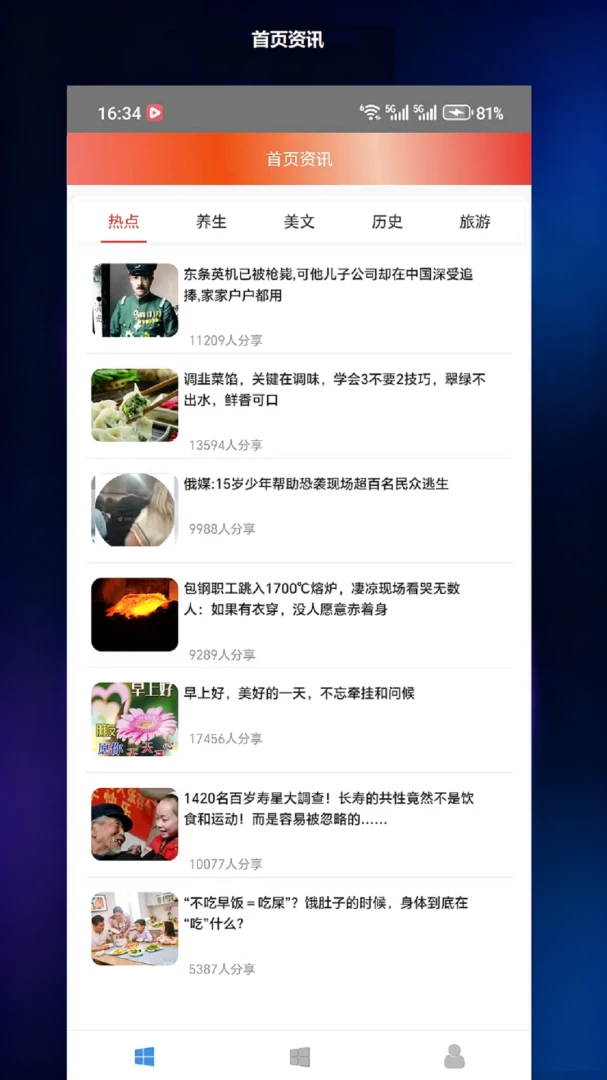607x1080 pixels.
Task: Select the 热点 tab
Action: pyautogui.click(x=123, y=222)
